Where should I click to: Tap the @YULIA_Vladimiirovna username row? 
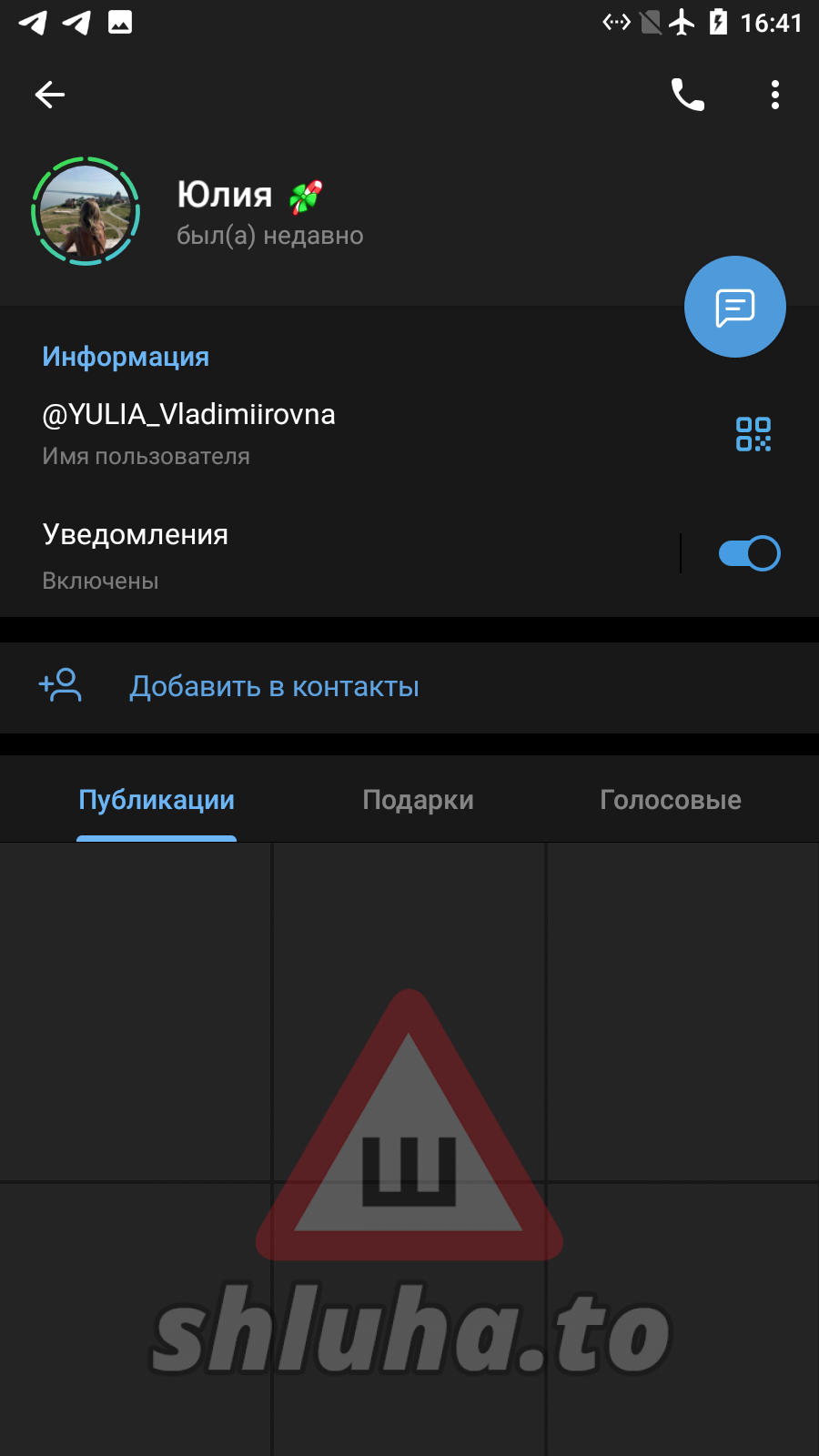[273, 432]
